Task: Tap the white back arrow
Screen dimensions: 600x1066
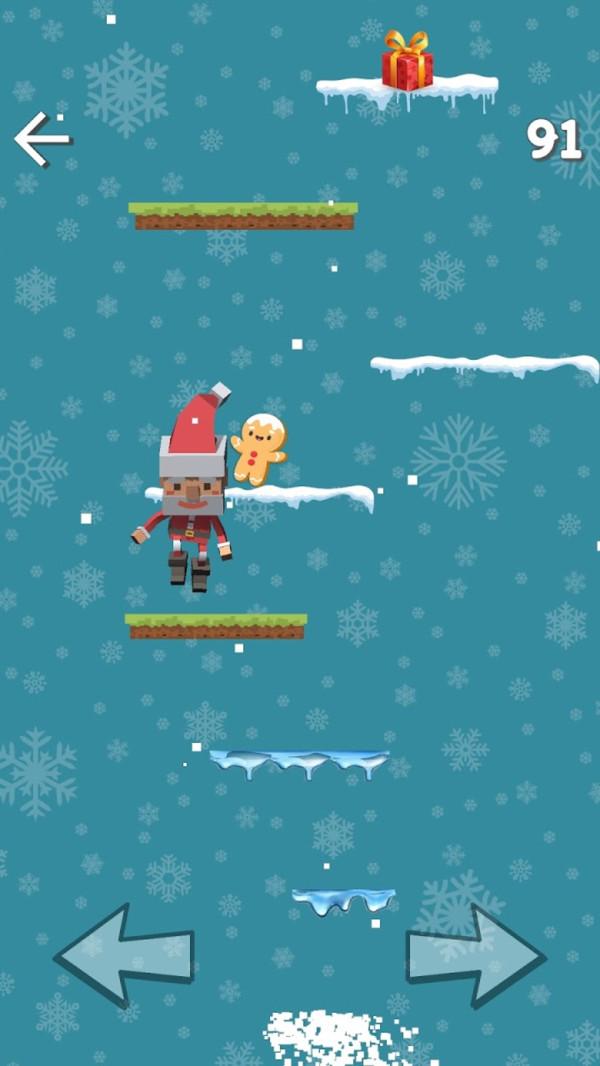Action: (42, 139)
